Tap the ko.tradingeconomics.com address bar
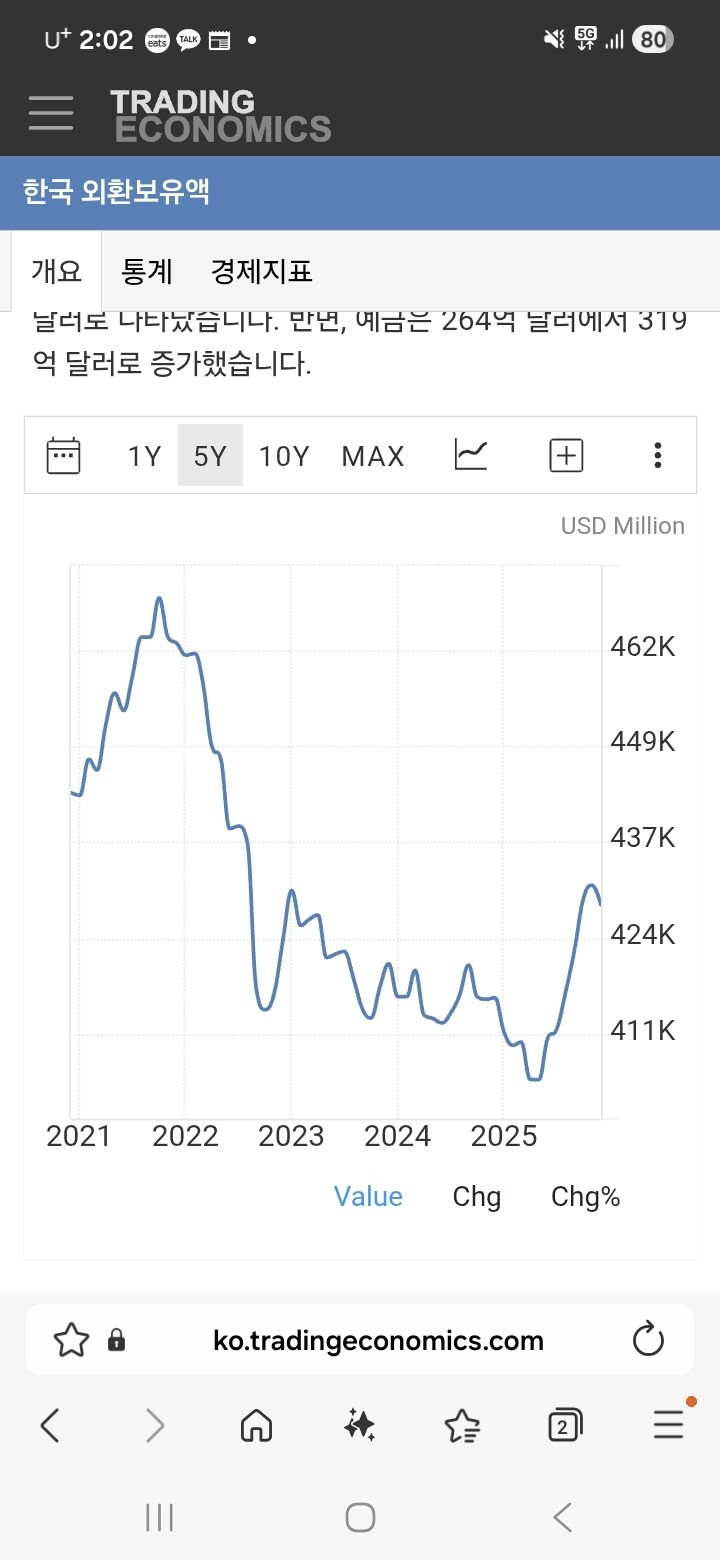The height and width of the screenshot is (1560, 720). [x=378, y=1340]
